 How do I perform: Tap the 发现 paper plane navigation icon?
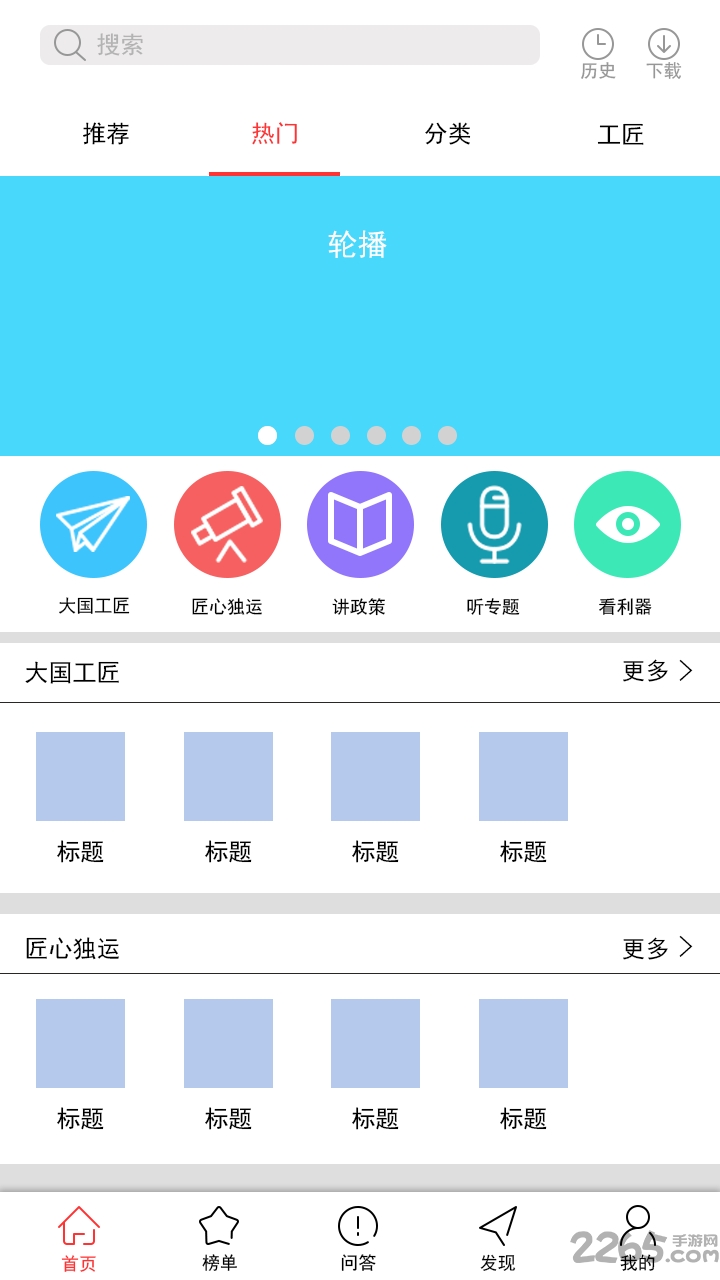tap(497, 1226)
